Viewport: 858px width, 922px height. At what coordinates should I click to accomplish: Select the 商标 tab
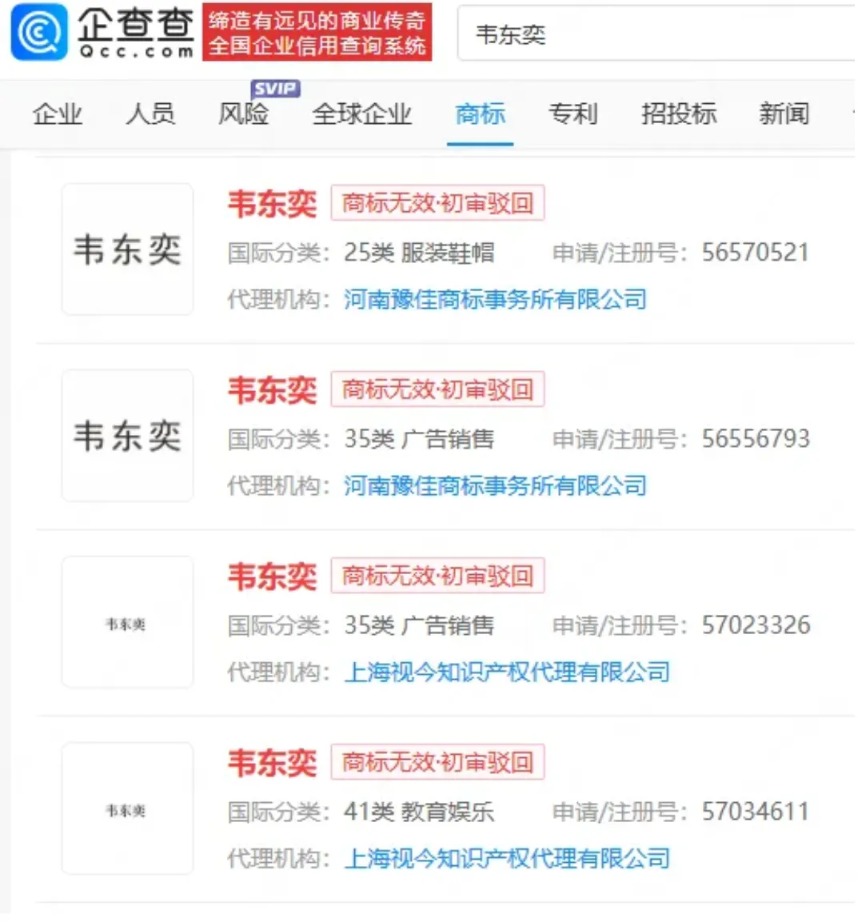480,114
